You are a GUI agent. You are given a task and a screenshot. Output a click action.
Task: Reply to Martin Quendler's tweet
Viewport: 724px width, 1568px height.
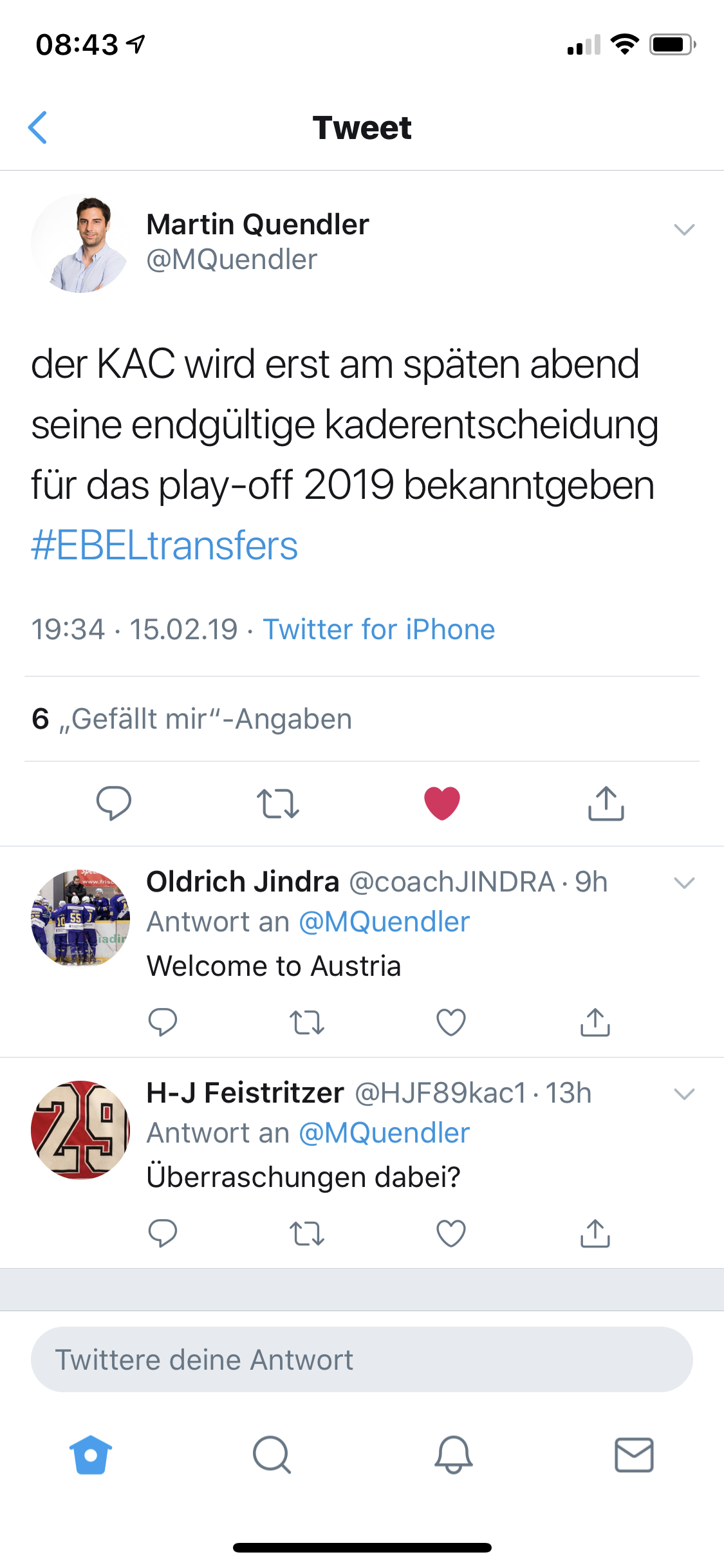point(114,803)
